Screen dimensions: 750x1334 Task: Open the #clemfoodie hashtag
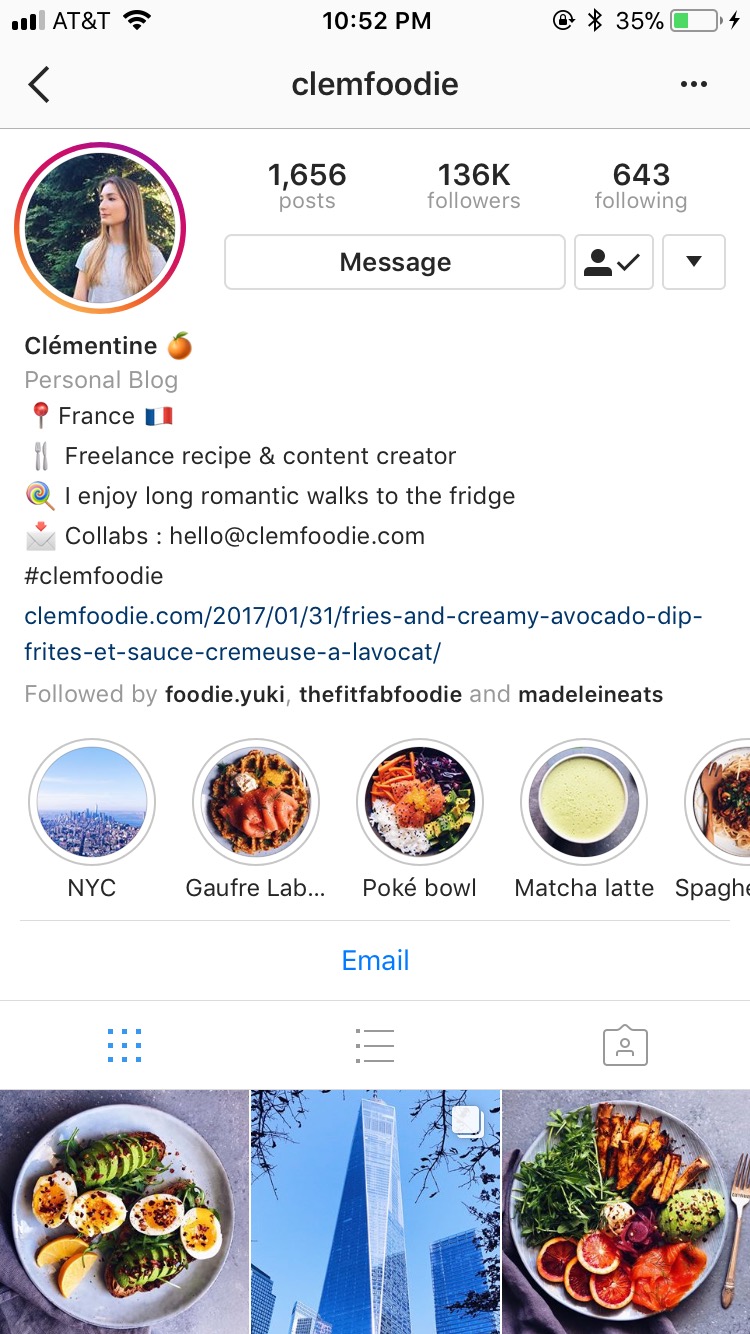(x=94, y=576)
